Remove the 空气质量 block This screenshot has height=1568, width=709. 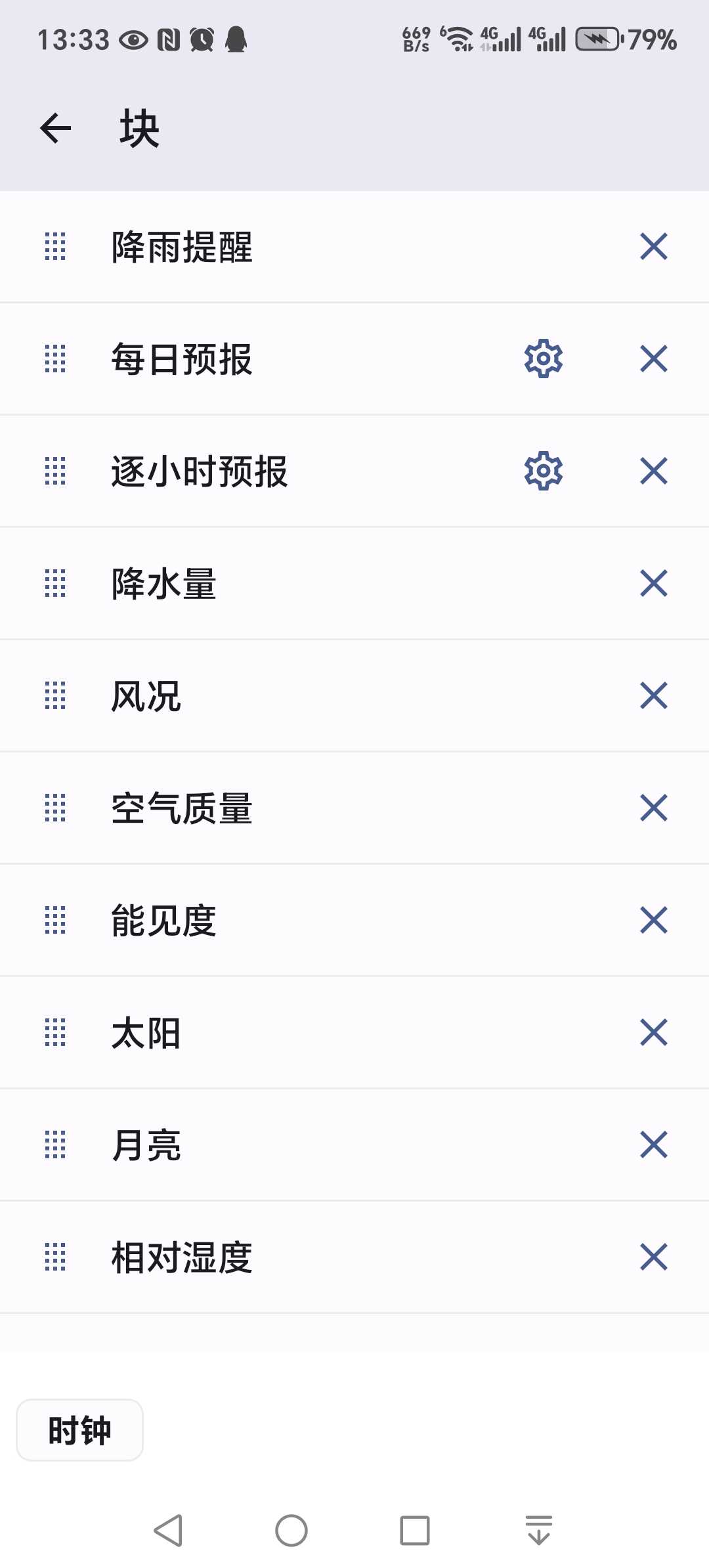(654, 808)
